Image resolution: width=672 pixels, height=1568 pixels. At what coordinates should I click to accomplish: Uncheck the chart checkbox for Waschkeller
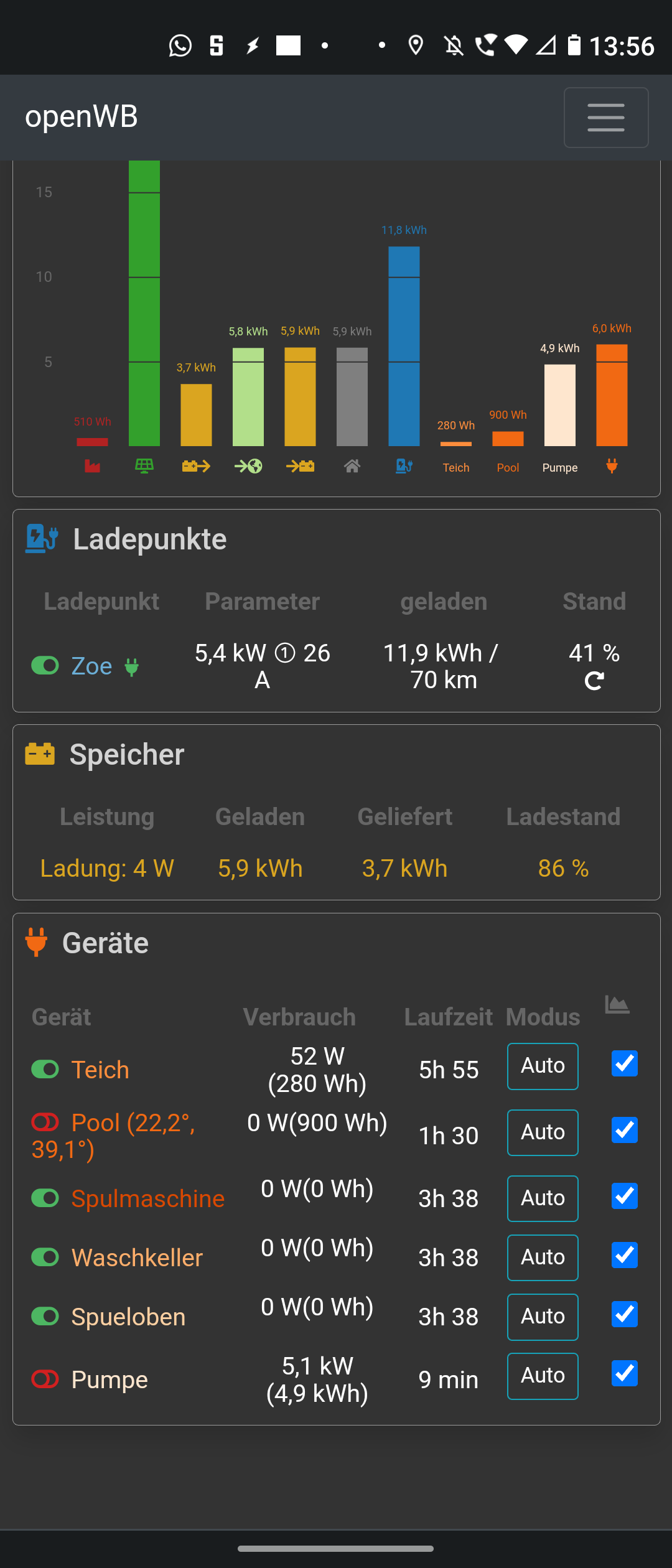point(625,1255)
